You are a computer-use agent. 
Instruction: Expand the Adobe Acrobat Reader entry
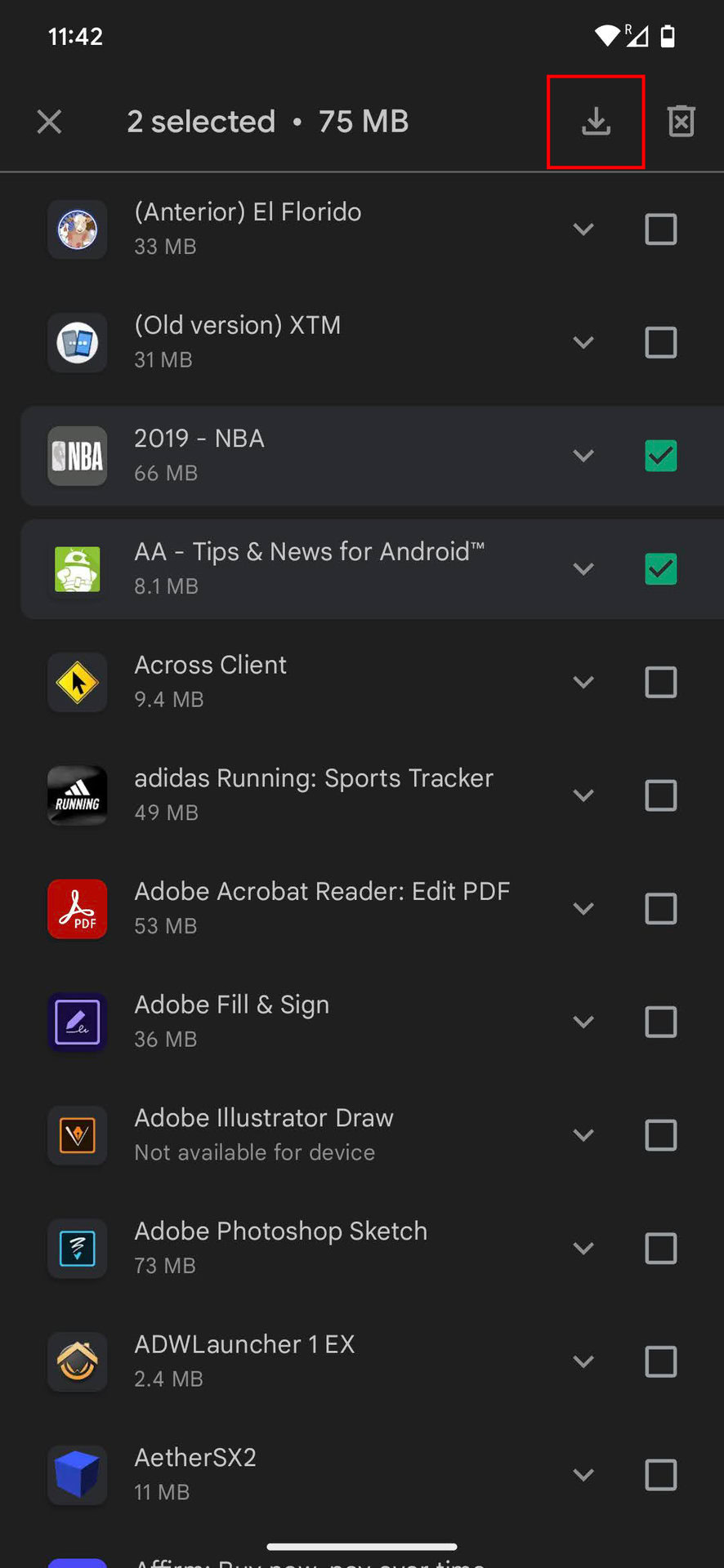pyautogui.click(x=583, y=908)
